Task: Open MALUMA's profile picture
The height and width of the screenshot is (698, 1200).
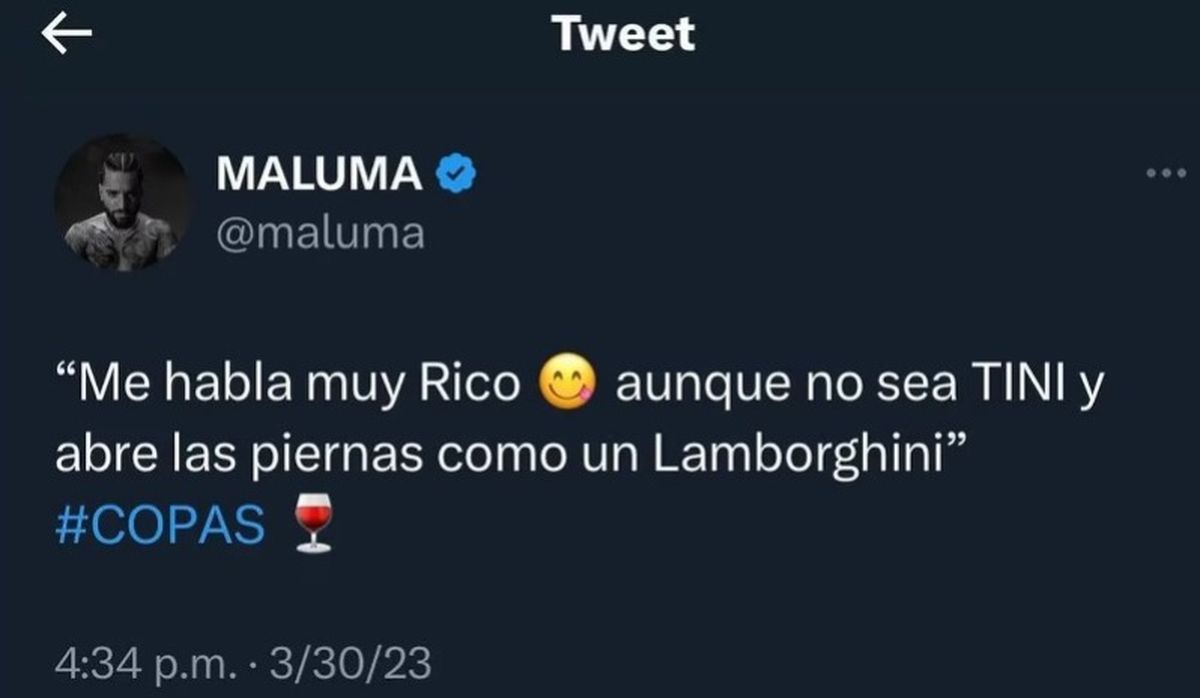Action: tap(121, 204)
